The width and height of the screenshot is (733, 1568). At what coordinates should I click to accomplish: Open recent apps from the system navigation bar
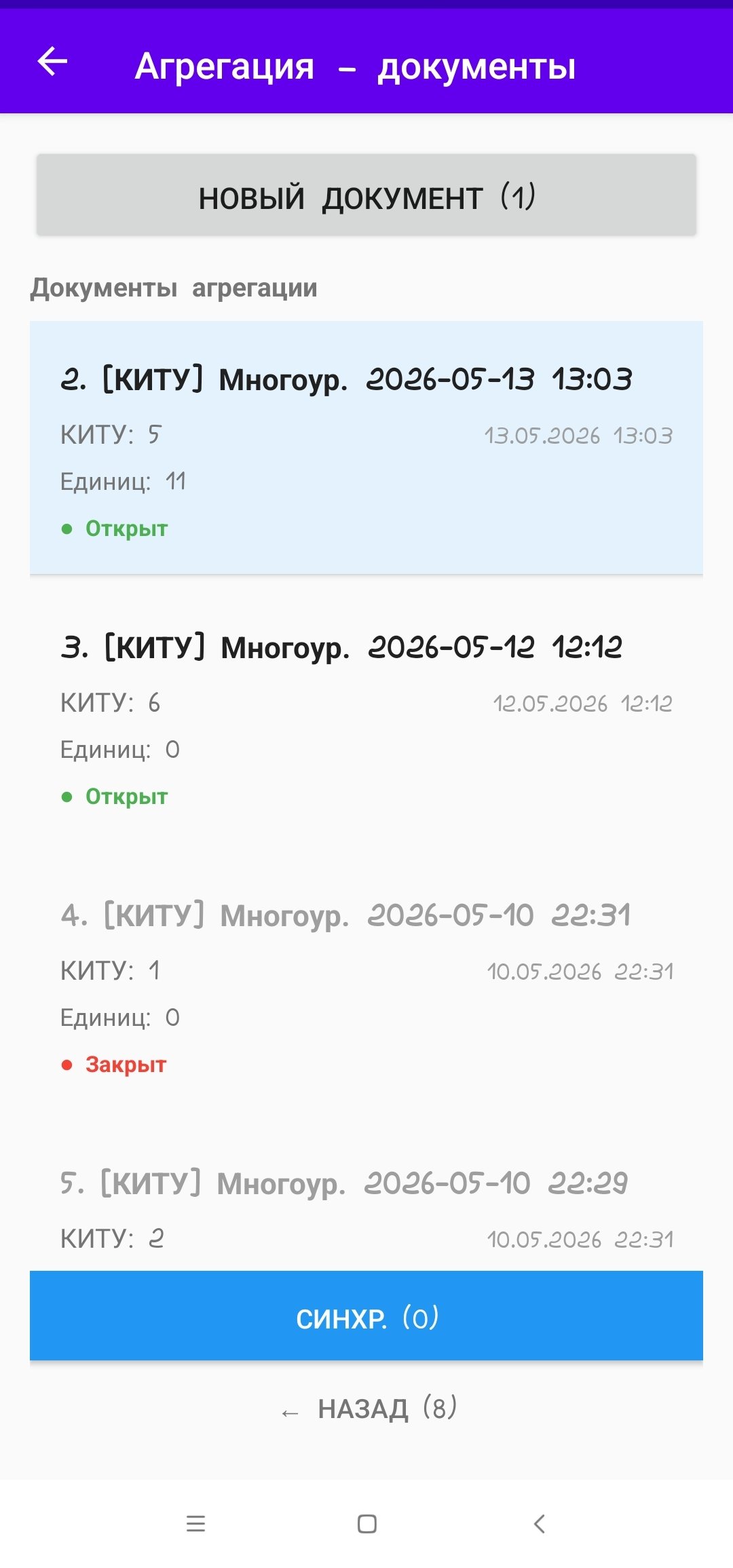195,1524
